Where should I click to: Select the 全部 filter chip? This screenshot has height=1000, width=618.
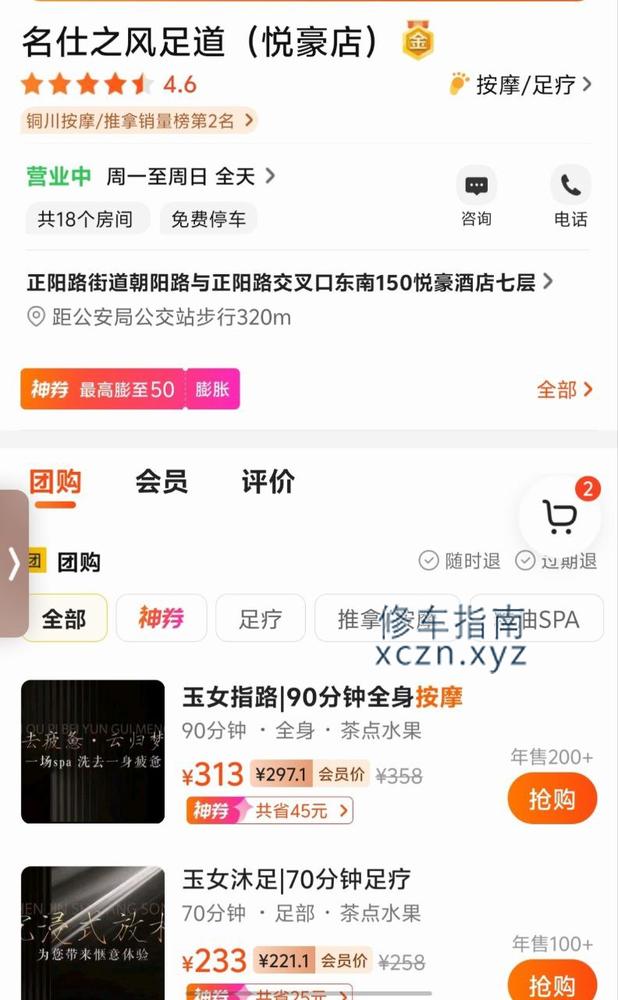tap(64, 619)
